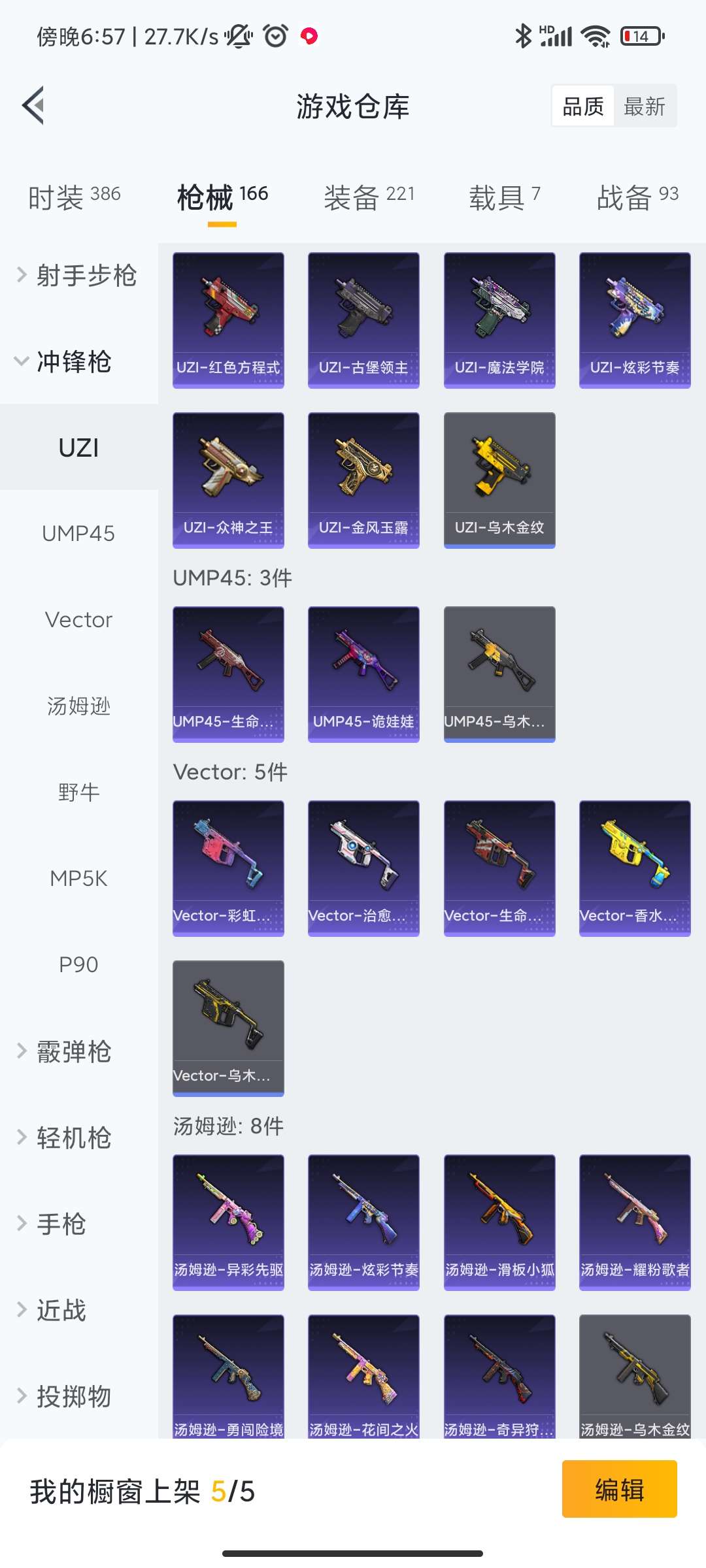
Task: Open the 载具 tab
Action: point(504,197)
